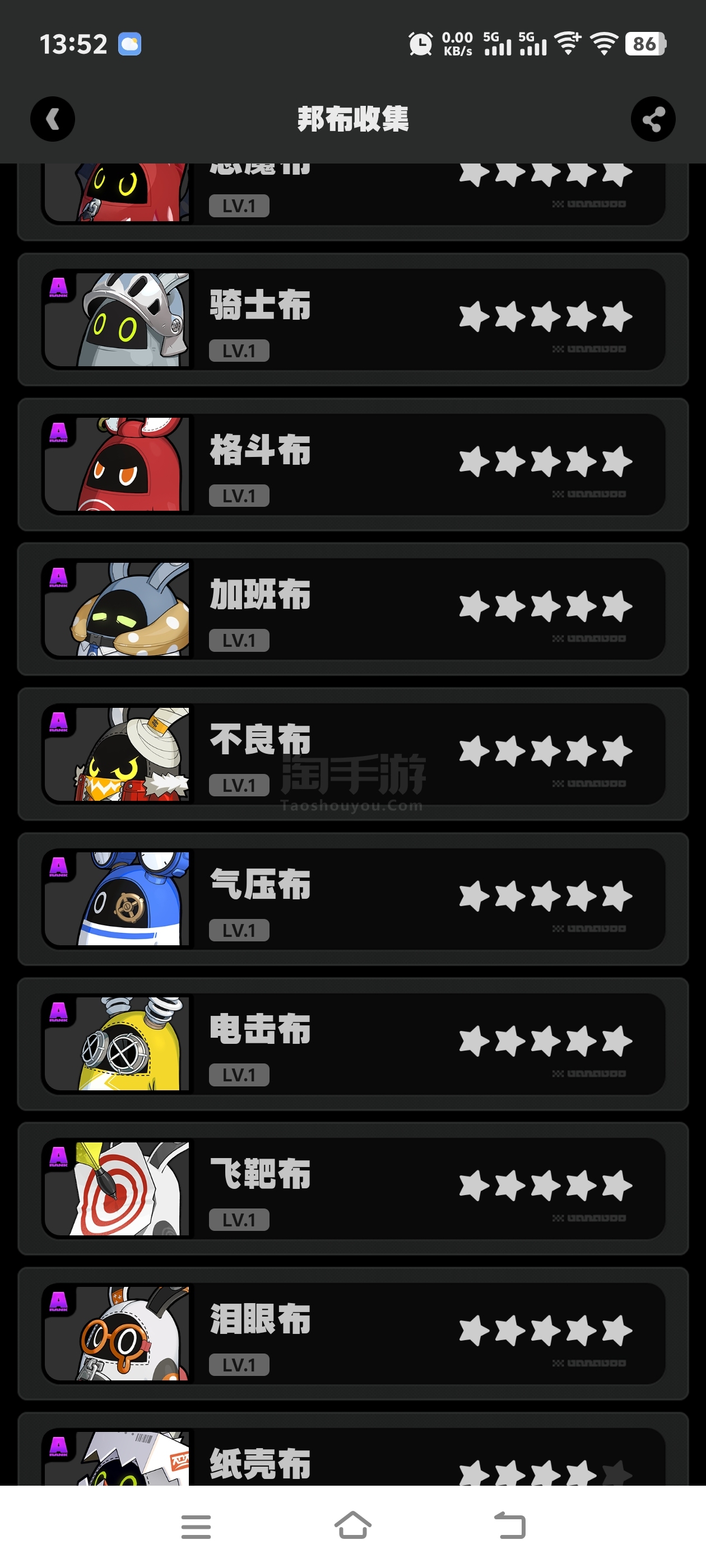This screenshot has width=706, height=1568.
Task: Tap the system home button
Action: coord(352,1526)
